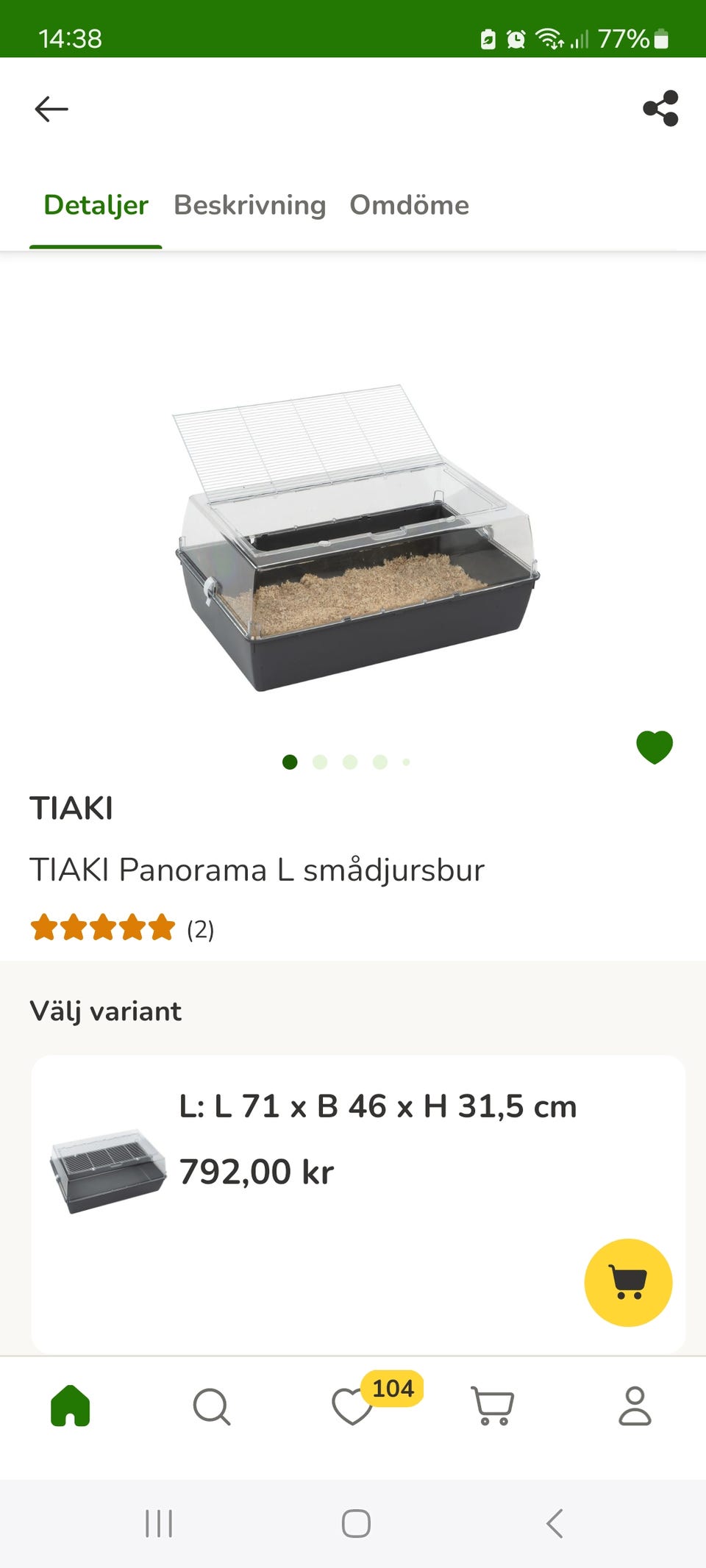
Task: Add product to cart with yellow button
Action: coord(628,1283)
